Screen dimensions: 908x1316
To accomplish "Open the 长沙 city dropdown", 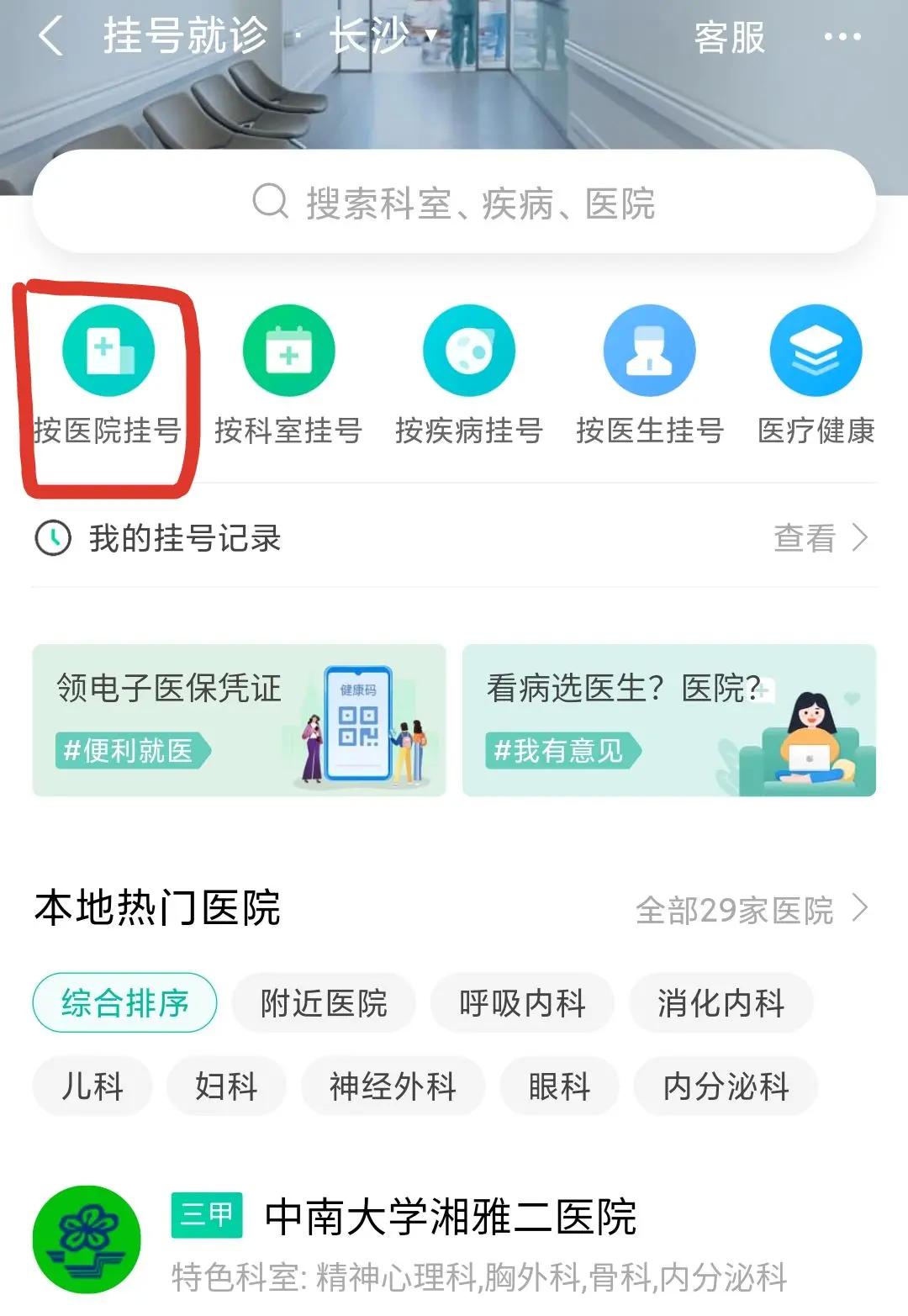I will [x=383, y=37].
